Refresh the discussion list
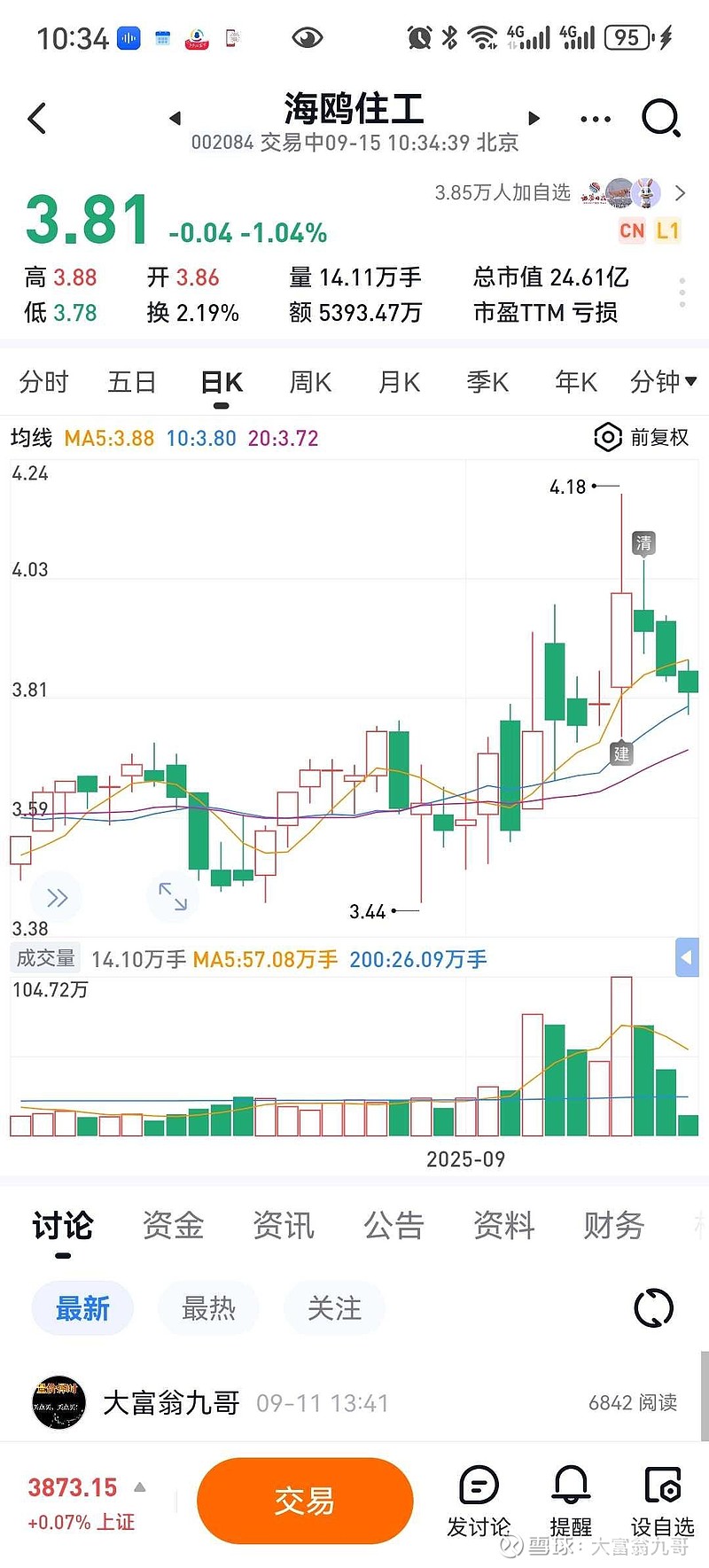This screenshot has width=709, height=1568. (x=654, y=1308)
